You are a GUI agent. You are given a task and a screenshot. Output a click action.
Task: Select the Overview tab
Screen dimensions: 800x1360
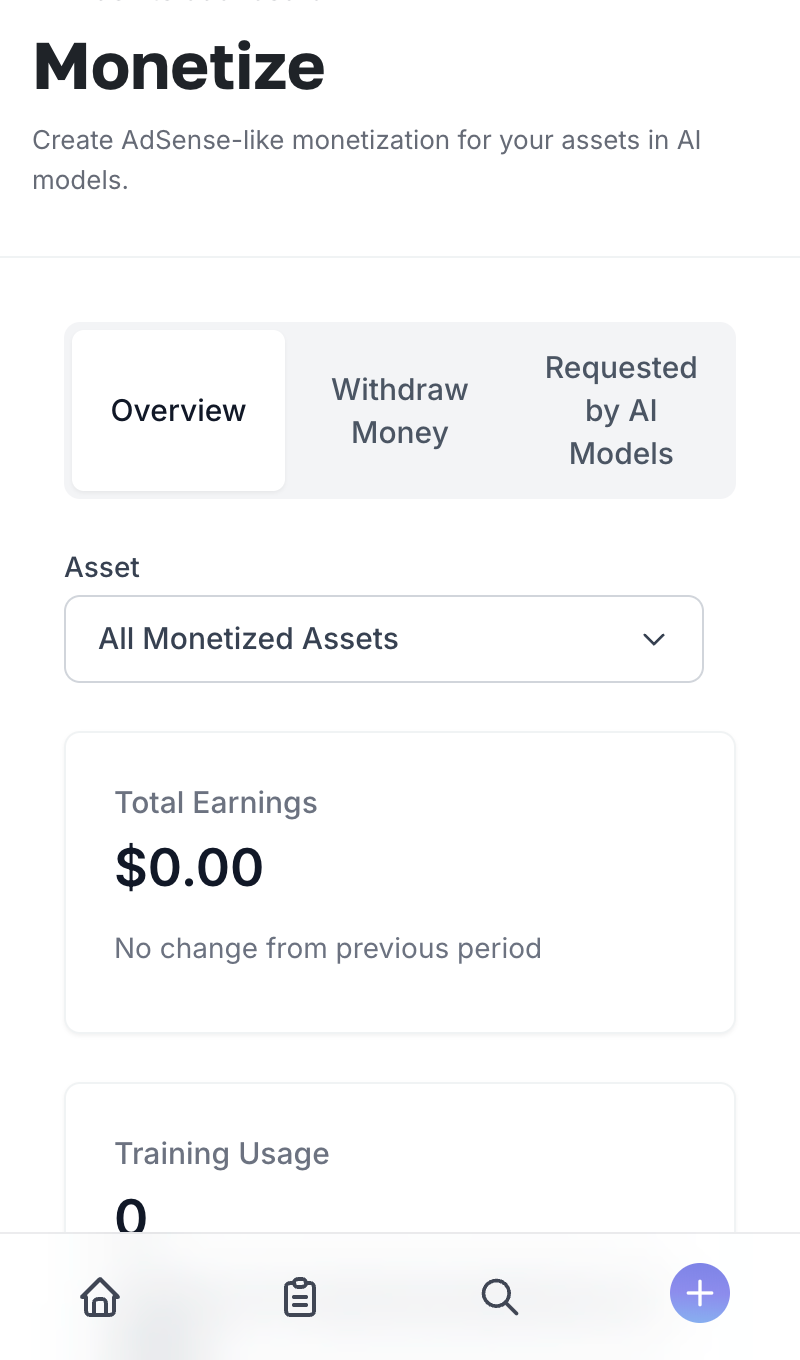point(178,410)
